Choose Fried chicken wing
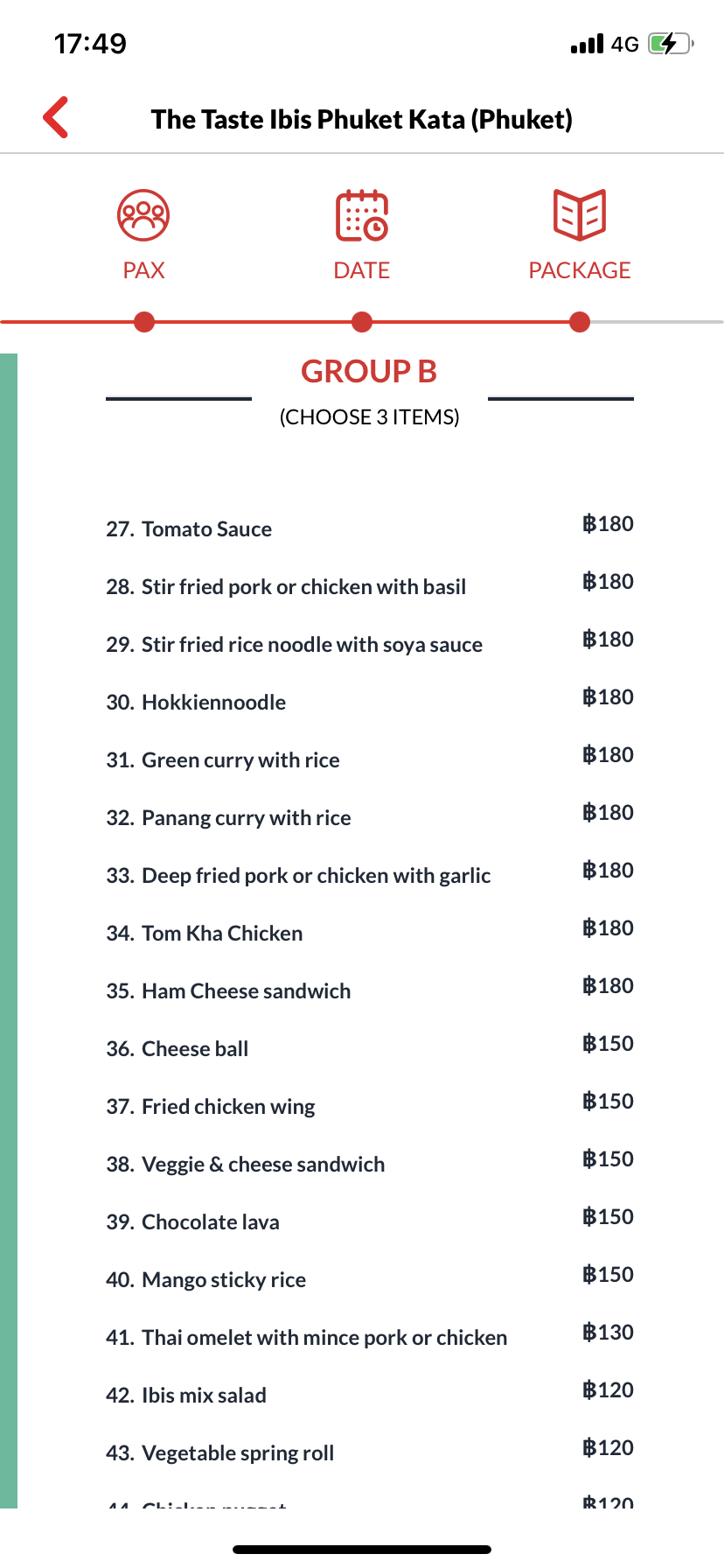 228,1107
